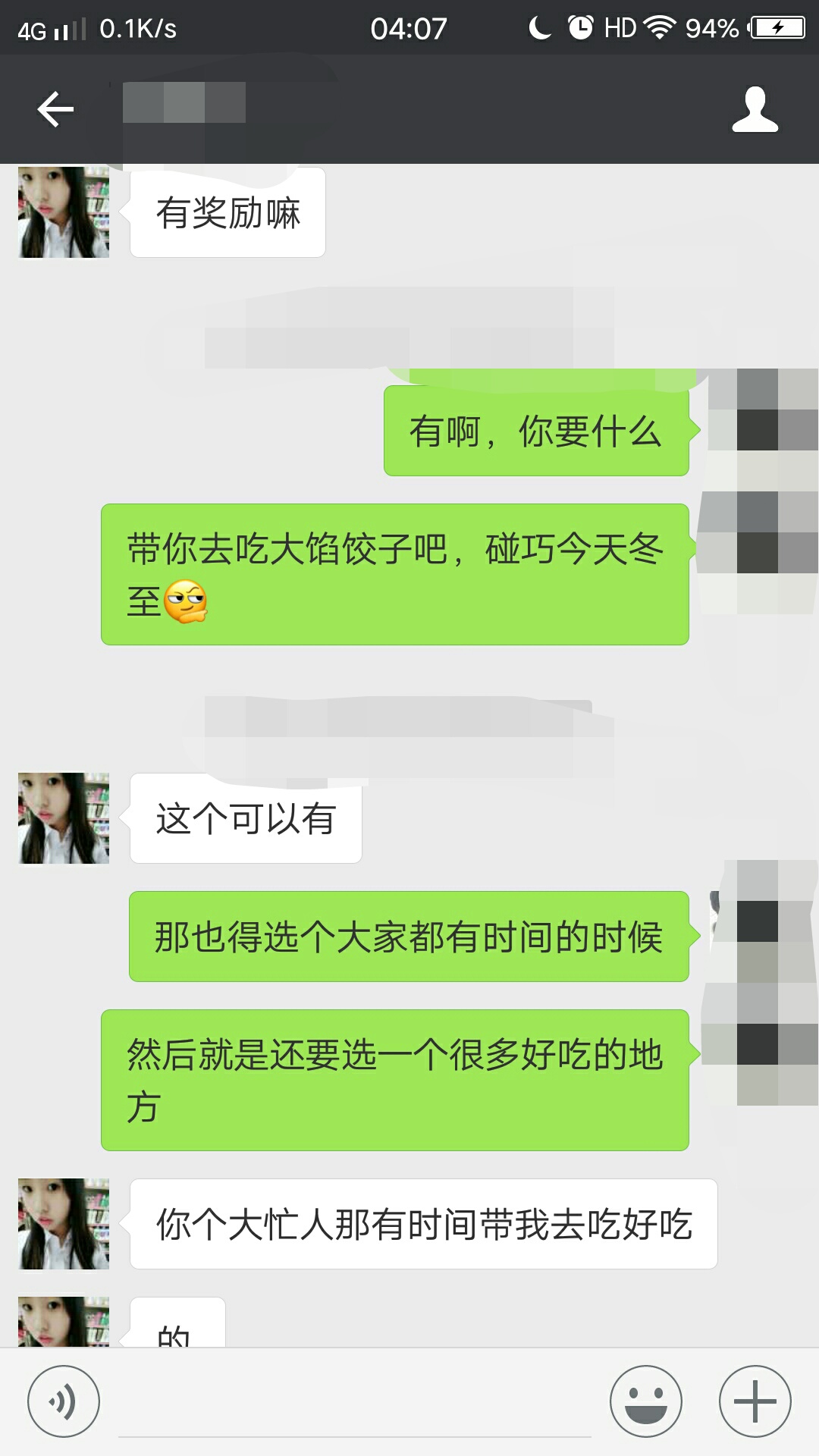
Task: Switch to voice message input
Action: [x=64, y=1401]
